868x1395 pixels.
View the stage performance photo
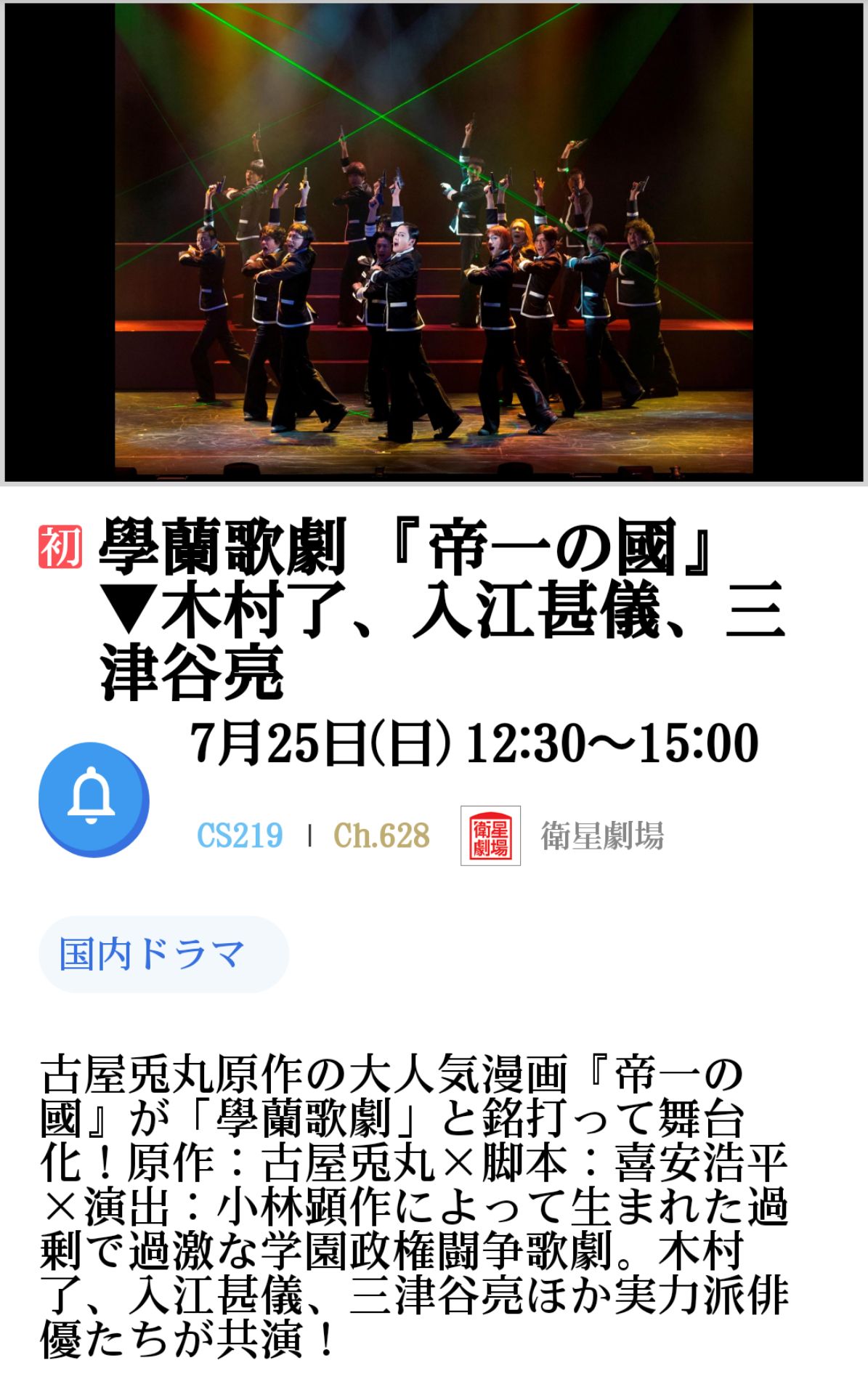(434, 240)
